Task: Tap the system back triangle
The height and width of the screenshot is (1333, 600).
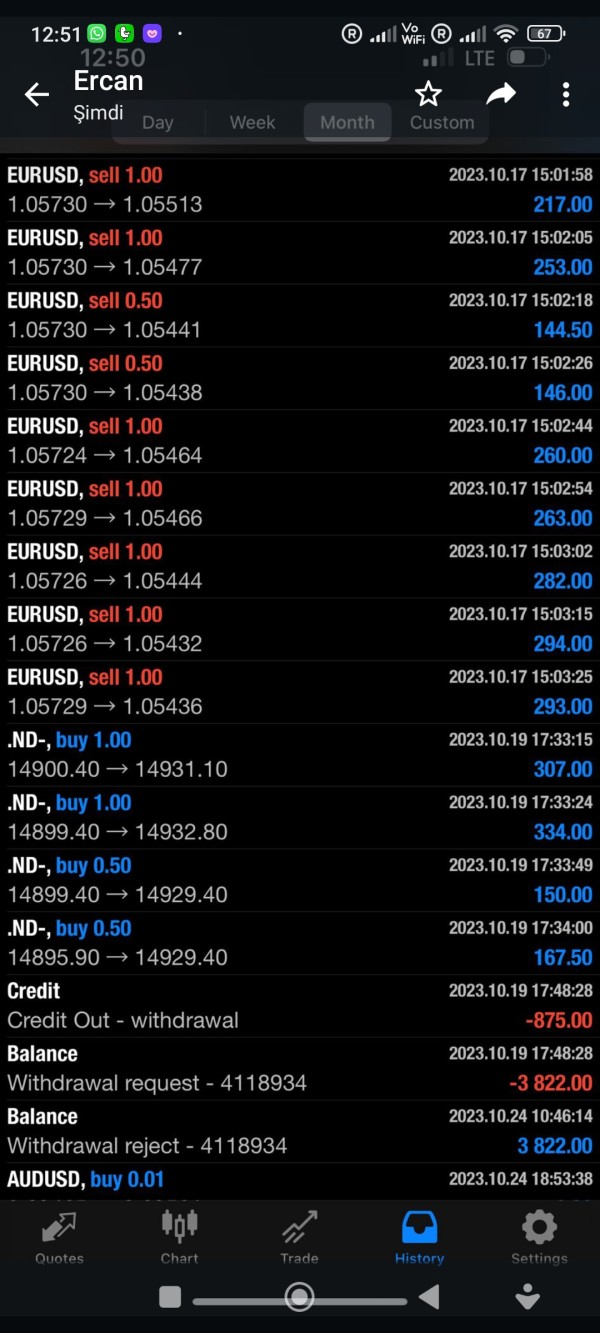Action: tap(429, 1297)
